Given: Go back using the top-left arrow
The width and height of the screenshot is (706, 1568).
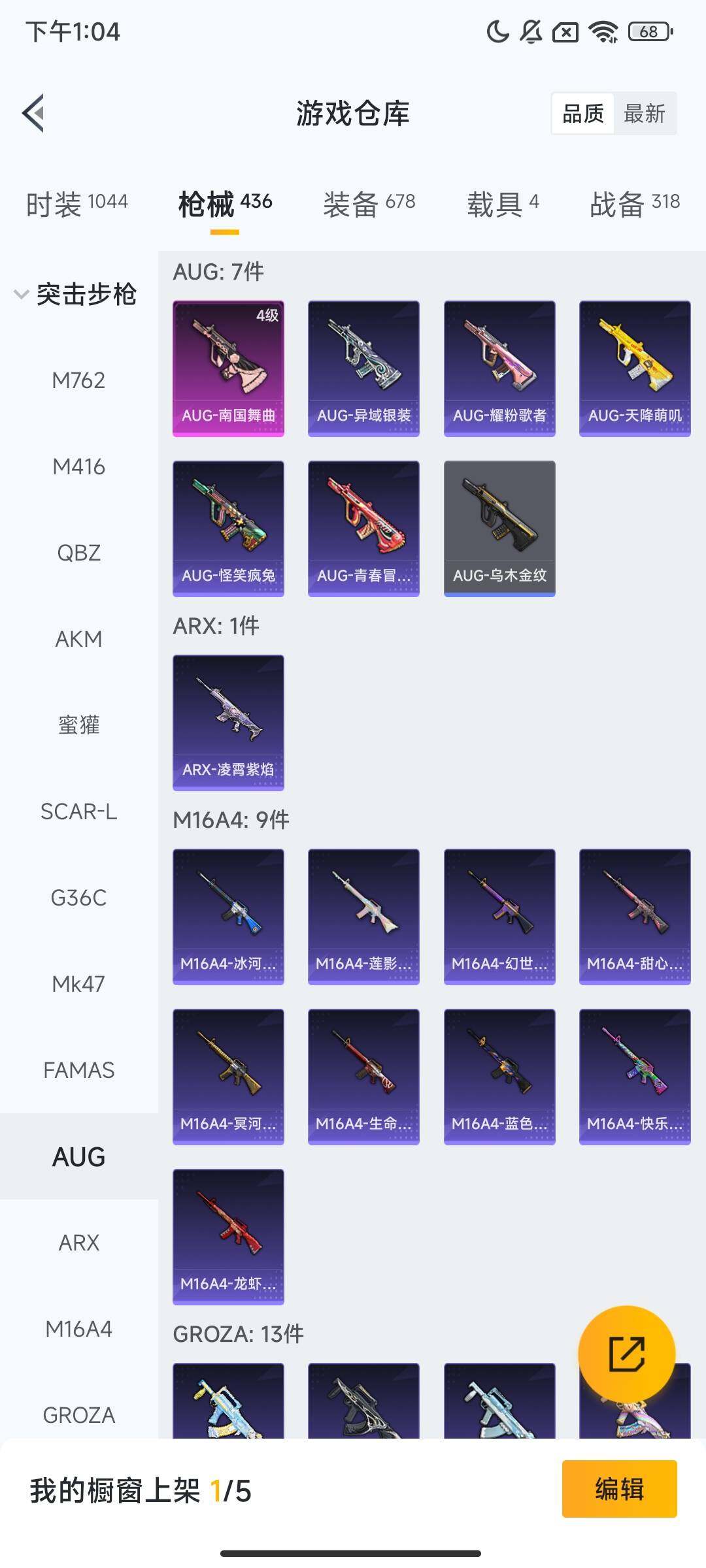Looking at the screenshot, I should click(x=34, y=113).
